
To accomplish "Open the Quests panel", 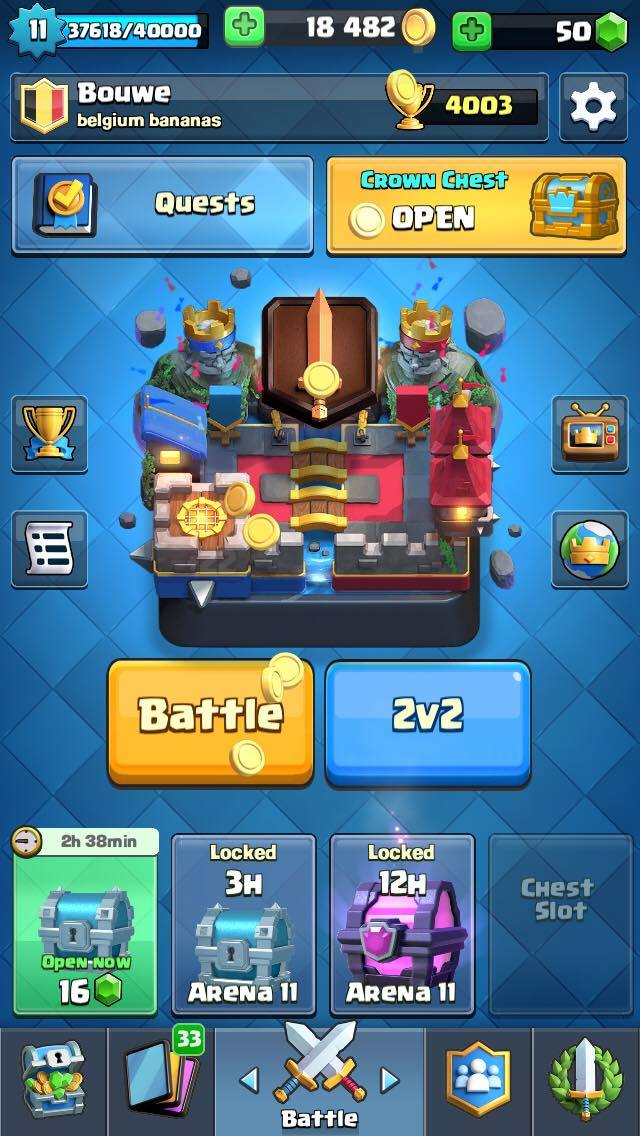I will (x=162, y=205).
